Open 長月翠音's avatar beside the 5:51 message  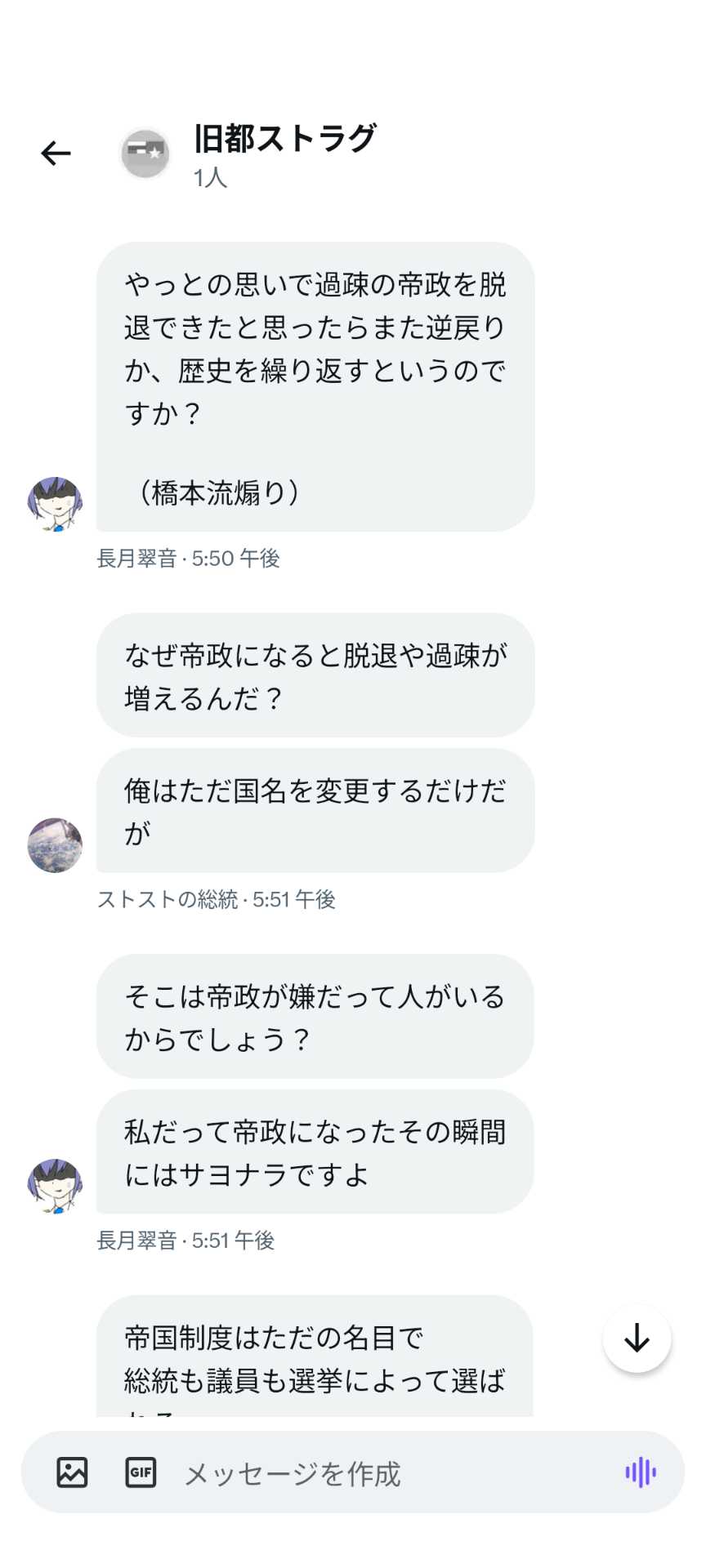pos(55,1186)
